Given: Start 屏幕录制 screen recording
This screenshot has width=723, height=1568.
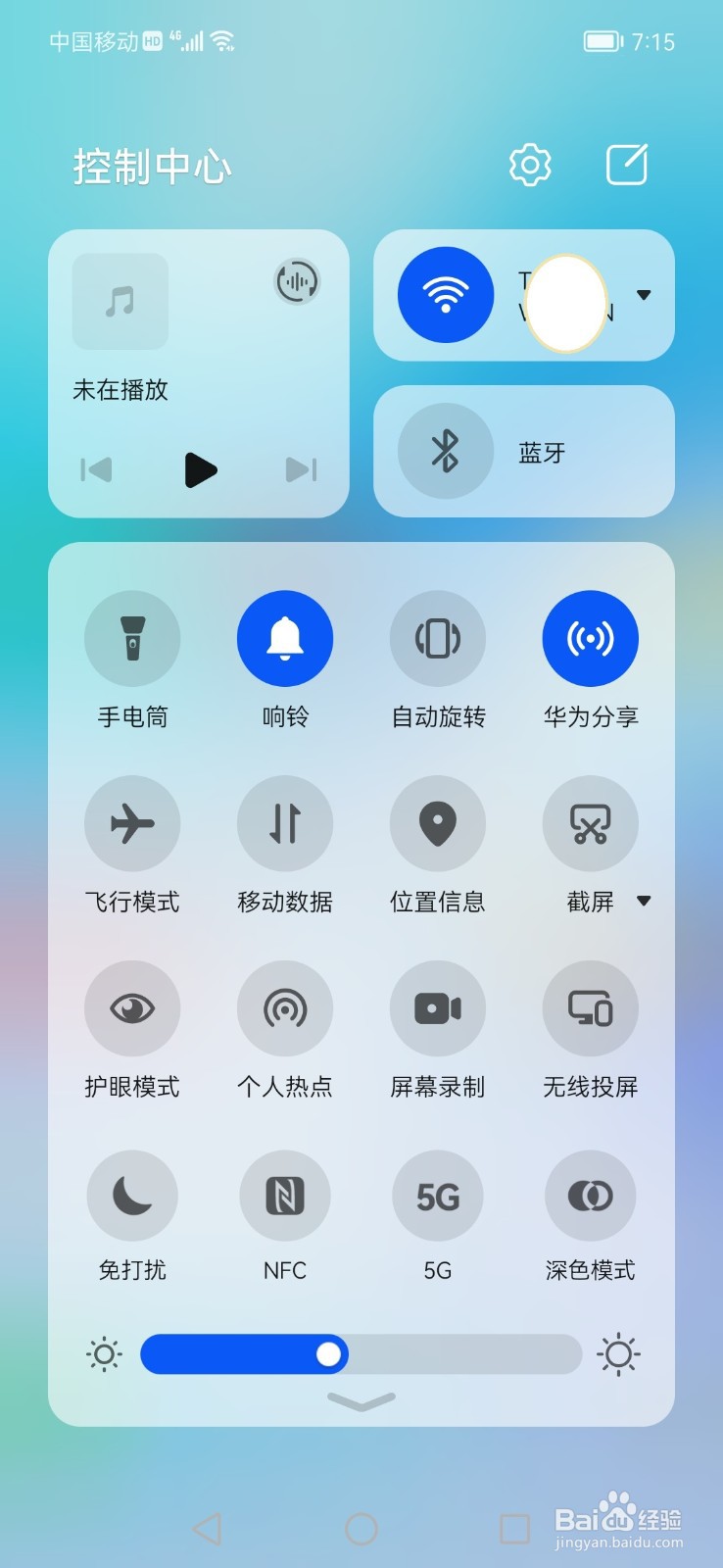Looking at the screenshot, I should point(438,1007).
